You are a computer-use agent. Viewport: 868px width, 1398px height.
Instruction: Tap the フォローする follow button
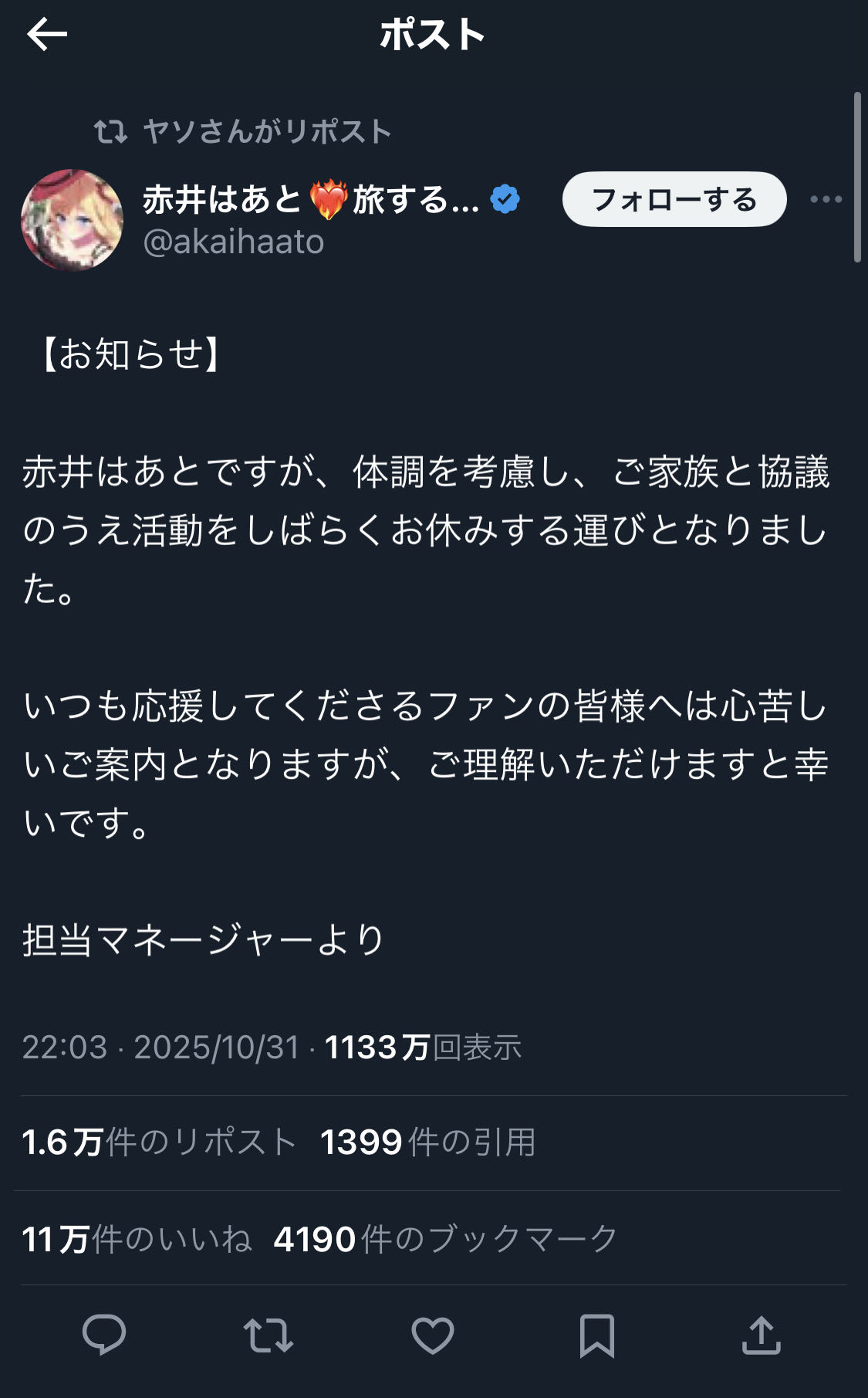(x=674, y=200)
